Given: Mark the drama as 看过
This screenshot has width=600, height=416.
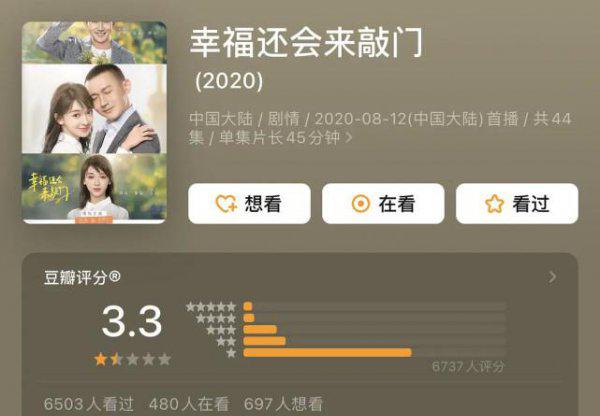Looking at the screenshot, I should pyautogui.click(x=517, y=204).
